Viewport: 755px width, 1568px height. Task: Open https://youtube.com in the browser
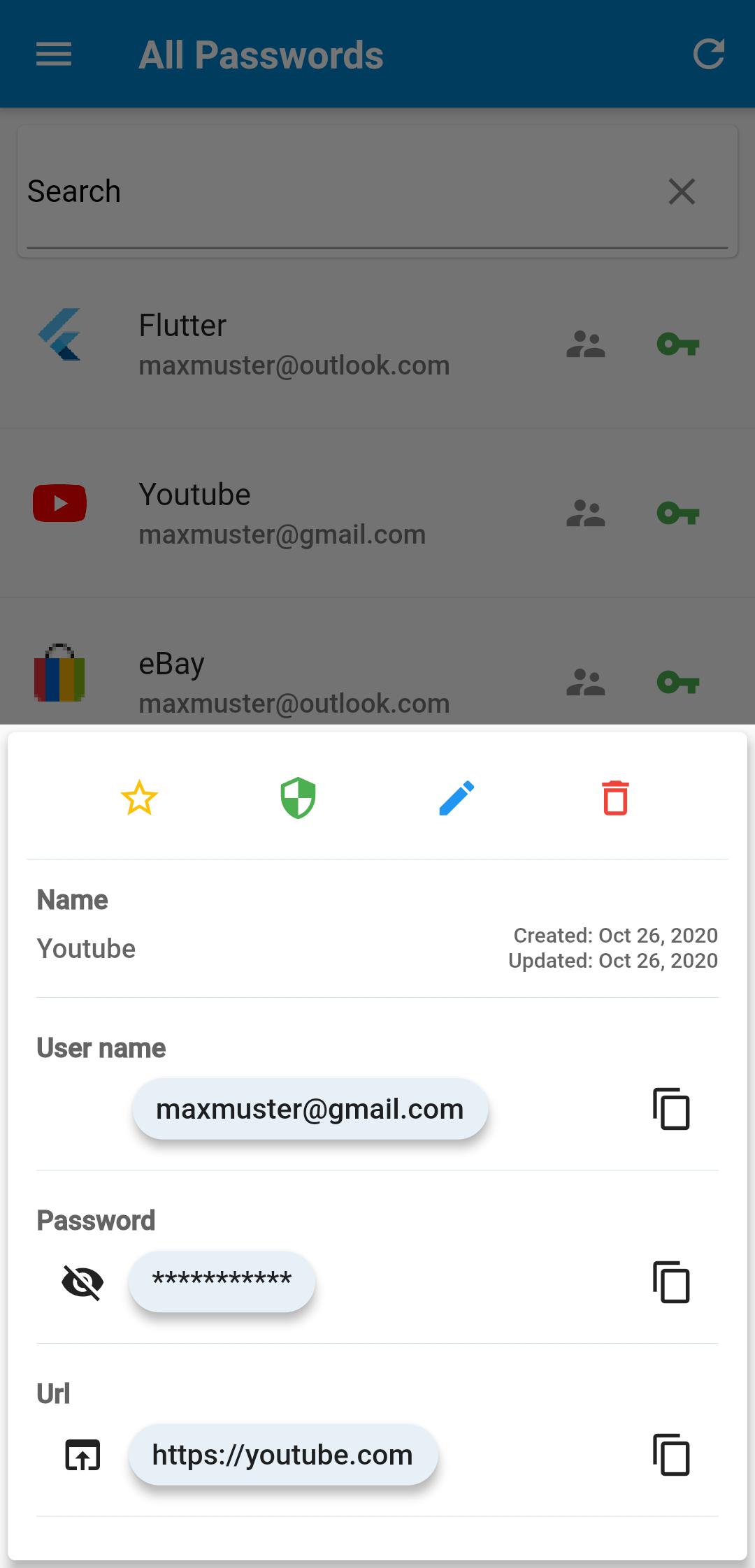(82, 1455)
